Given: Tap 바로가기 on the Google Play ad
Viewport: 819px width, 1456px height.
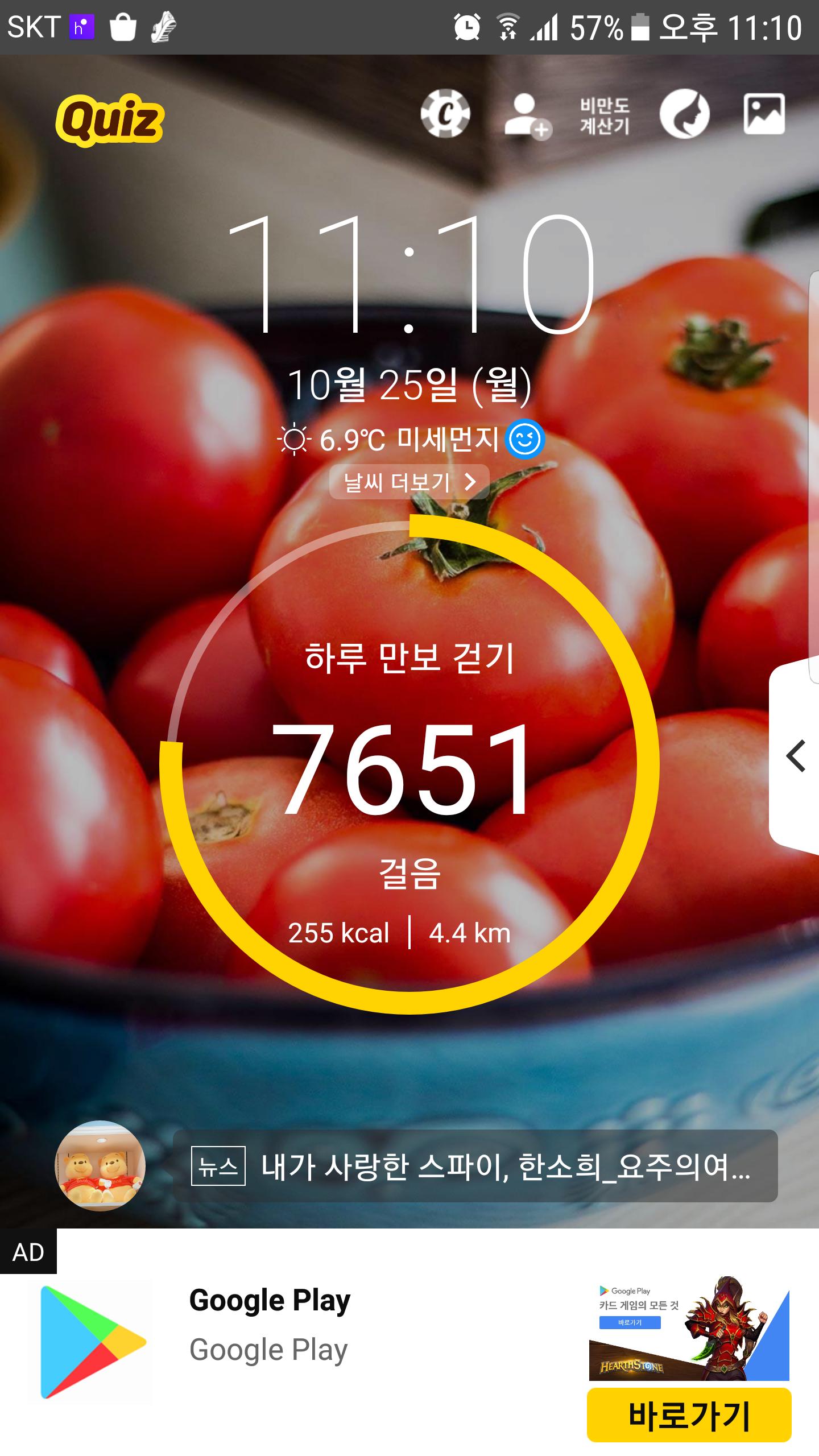Looking at the screenshot, I should click(x=689, y=1415).
